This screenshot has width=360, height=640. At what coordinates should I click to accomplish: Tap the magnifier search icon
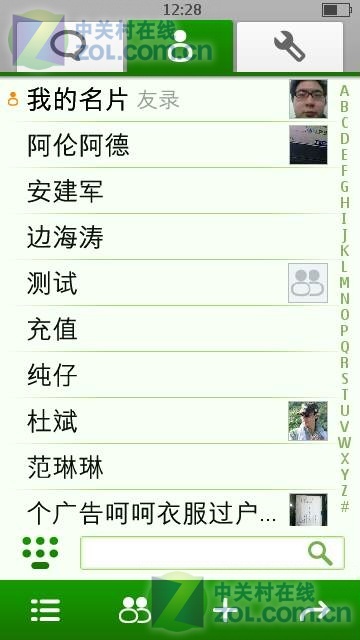pos(320,553)
